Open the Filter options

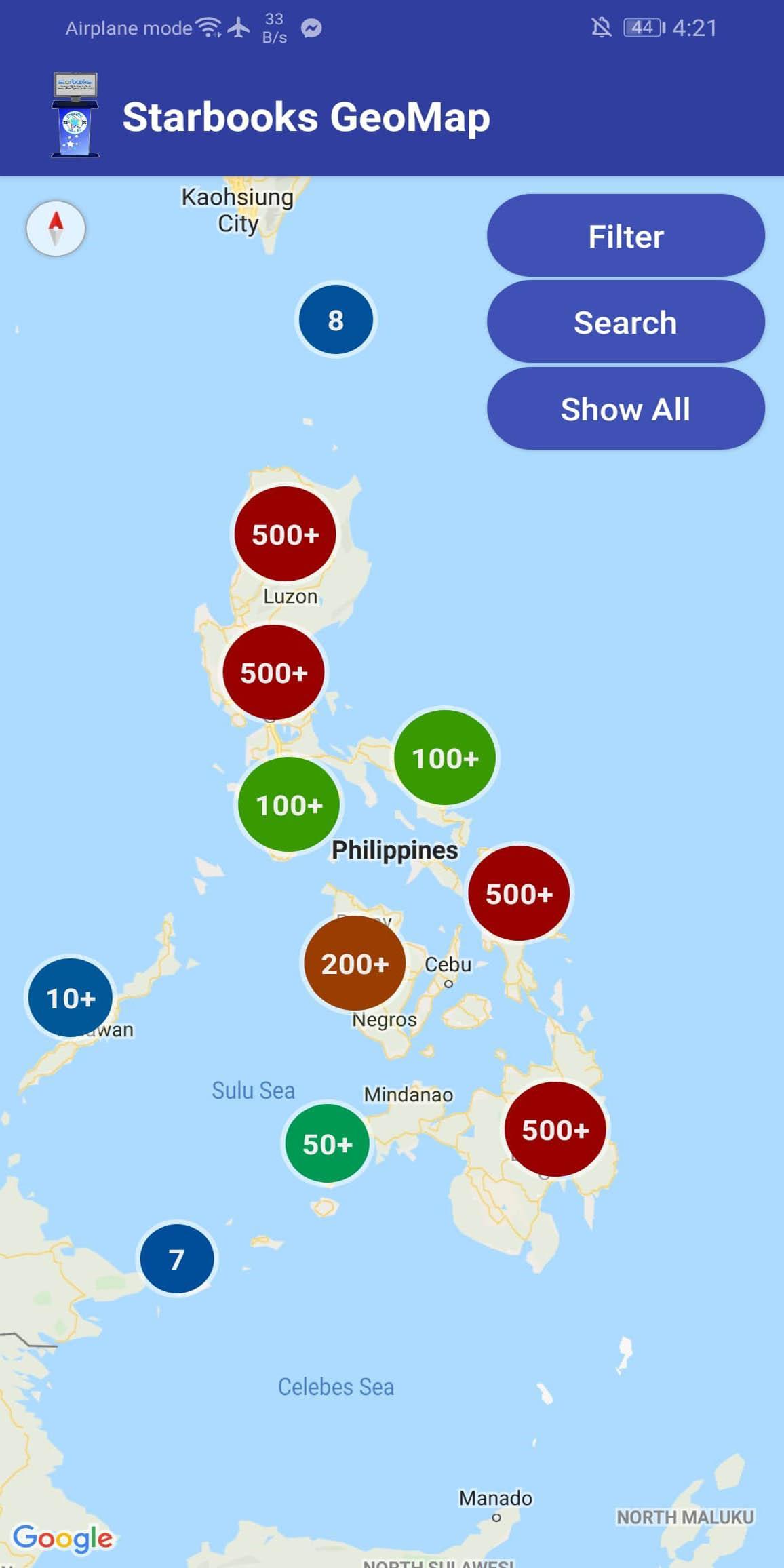[x=625, y=236]
